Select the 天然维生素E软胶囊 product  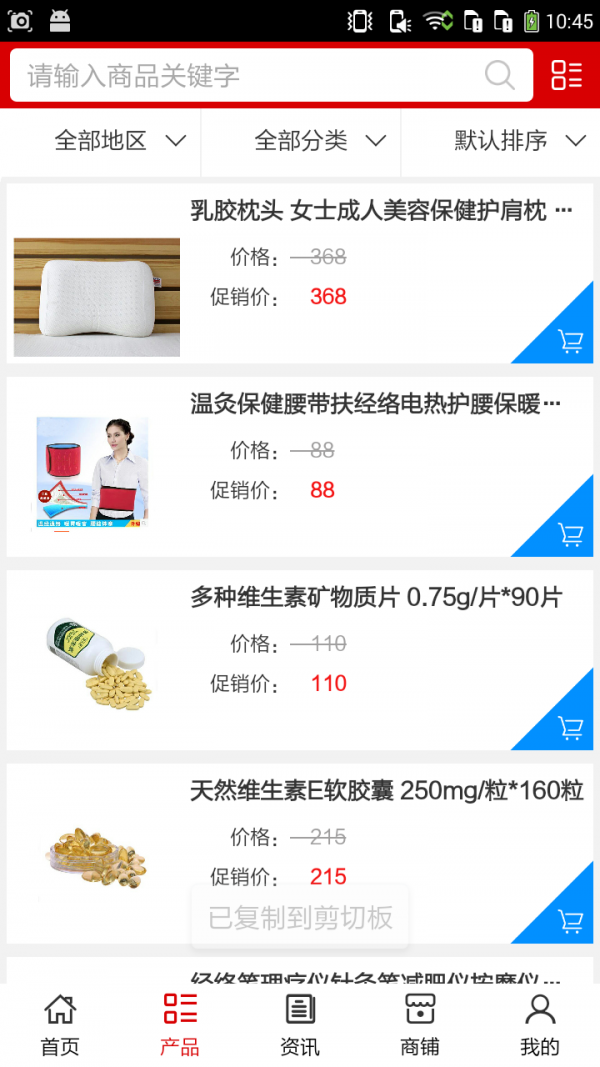tap(387, 791)
